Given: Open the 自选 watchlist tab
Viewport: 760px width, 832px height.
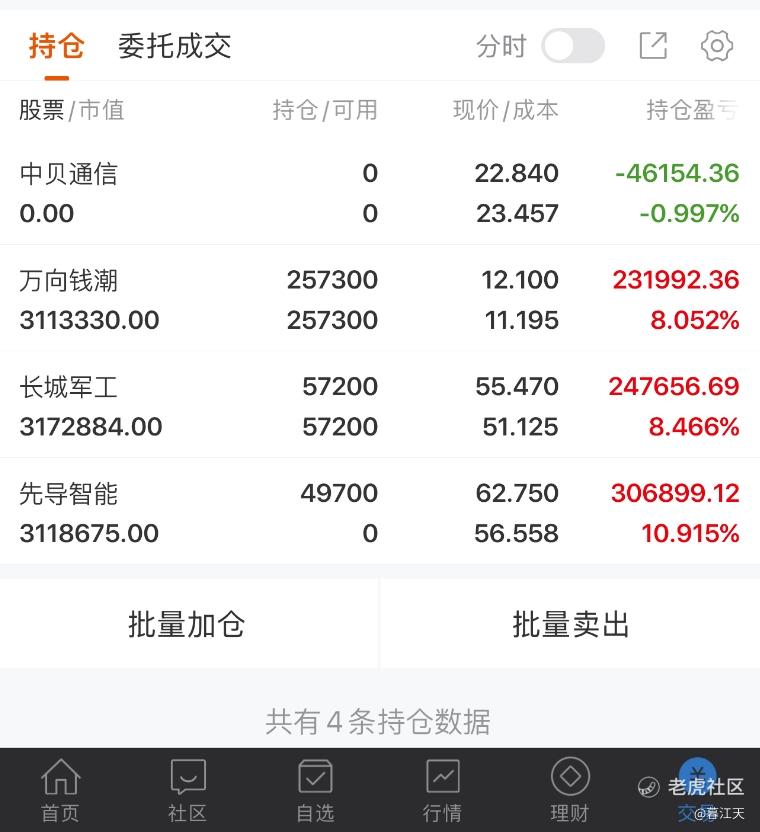Looking at the screenshot, I should 315,790.
